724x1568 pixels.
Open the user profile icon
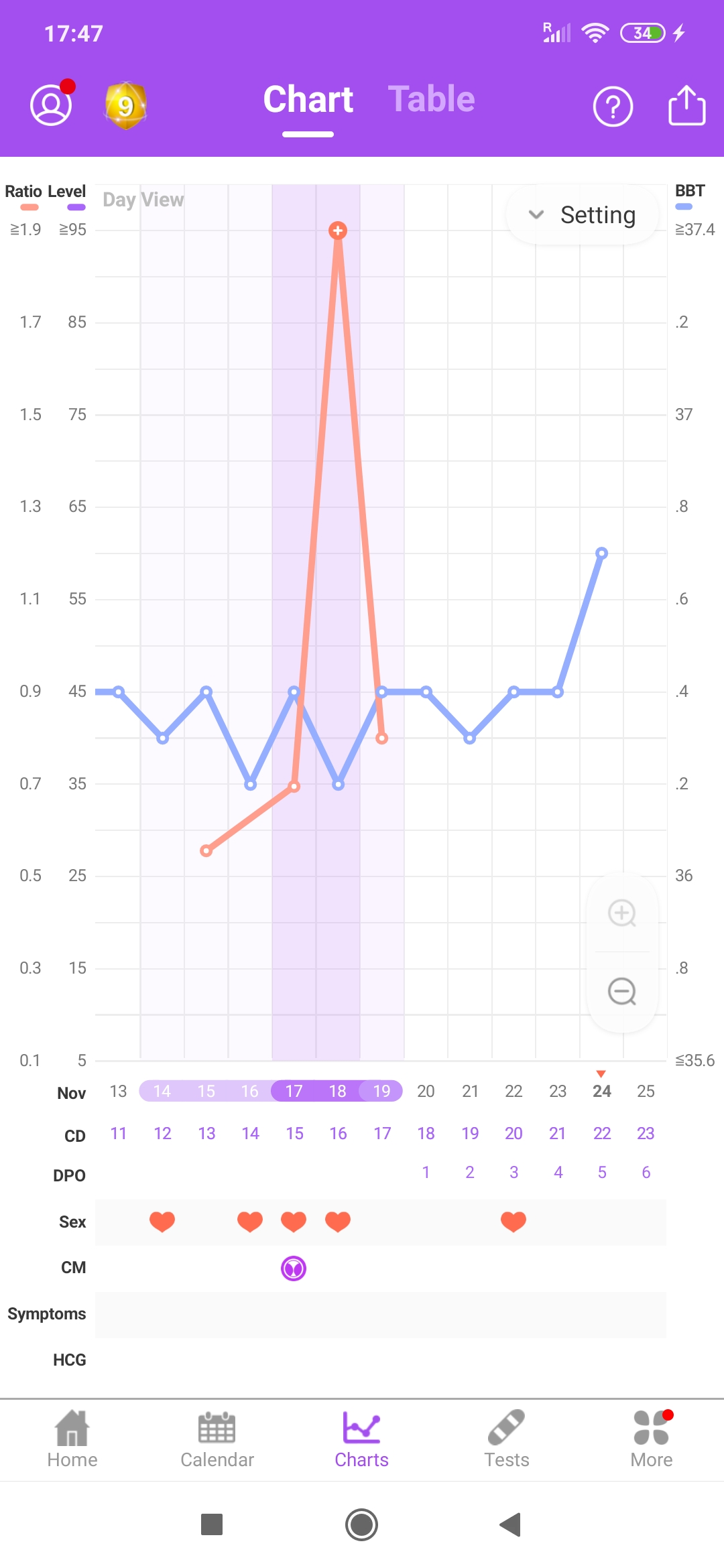[51, 105]
